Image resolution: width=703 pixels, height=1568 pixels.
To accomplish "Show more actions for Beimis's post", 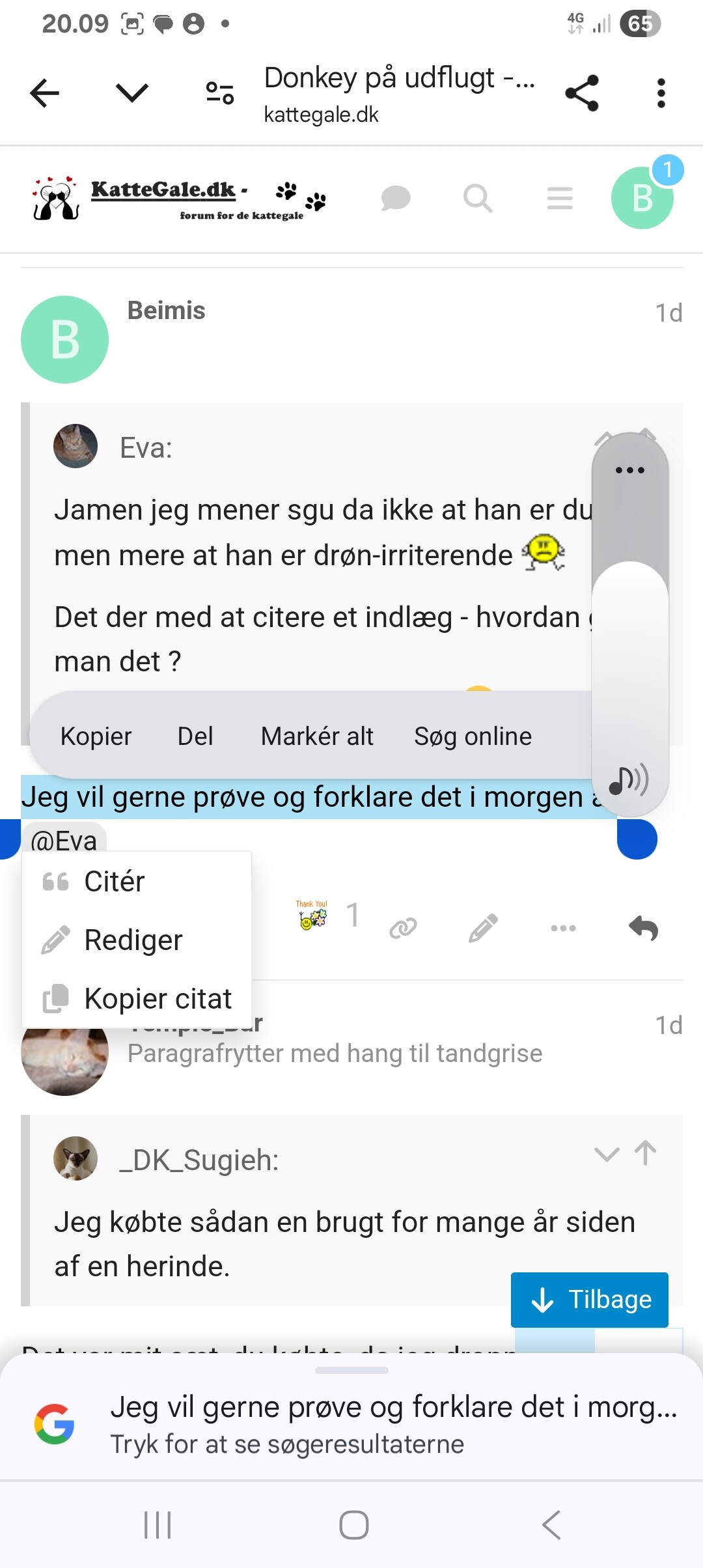I will pos(563,928).
